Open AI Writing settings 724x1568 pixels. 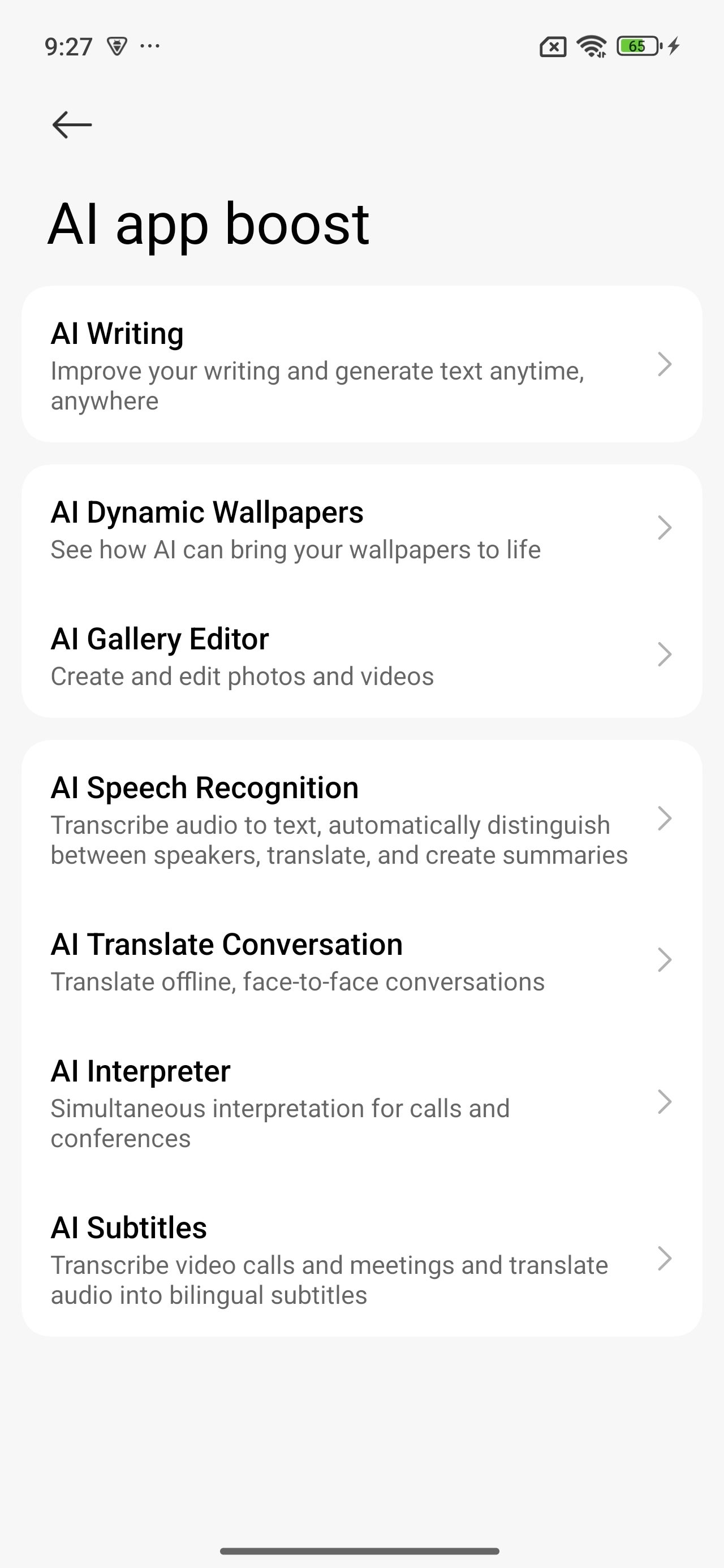tap(361, 365)
